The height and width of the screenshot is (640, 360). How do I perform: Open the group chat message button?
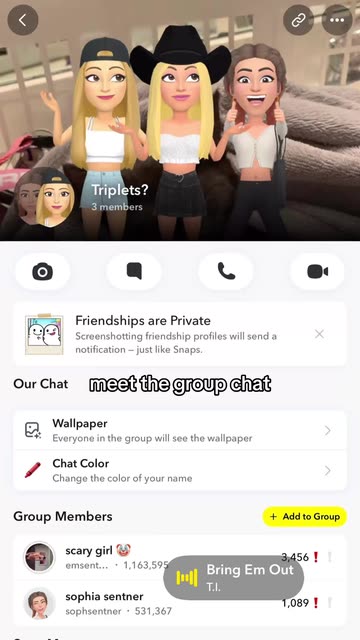134,271
